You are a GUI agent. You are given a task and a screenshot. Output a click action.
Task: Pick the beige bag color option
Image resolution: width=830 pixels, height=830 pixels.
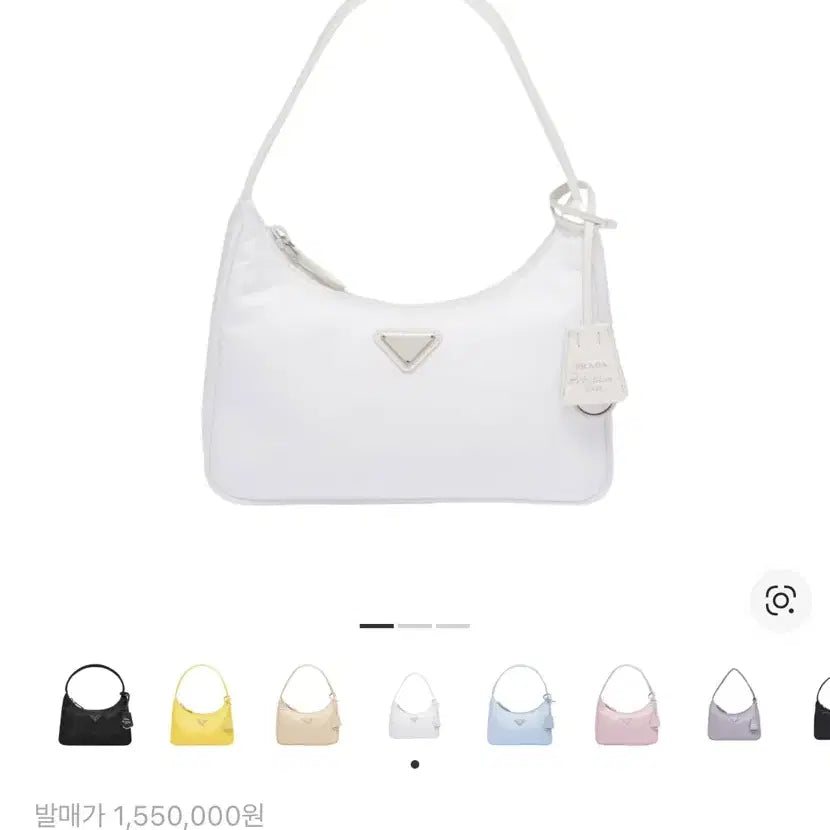coord(309,703)
